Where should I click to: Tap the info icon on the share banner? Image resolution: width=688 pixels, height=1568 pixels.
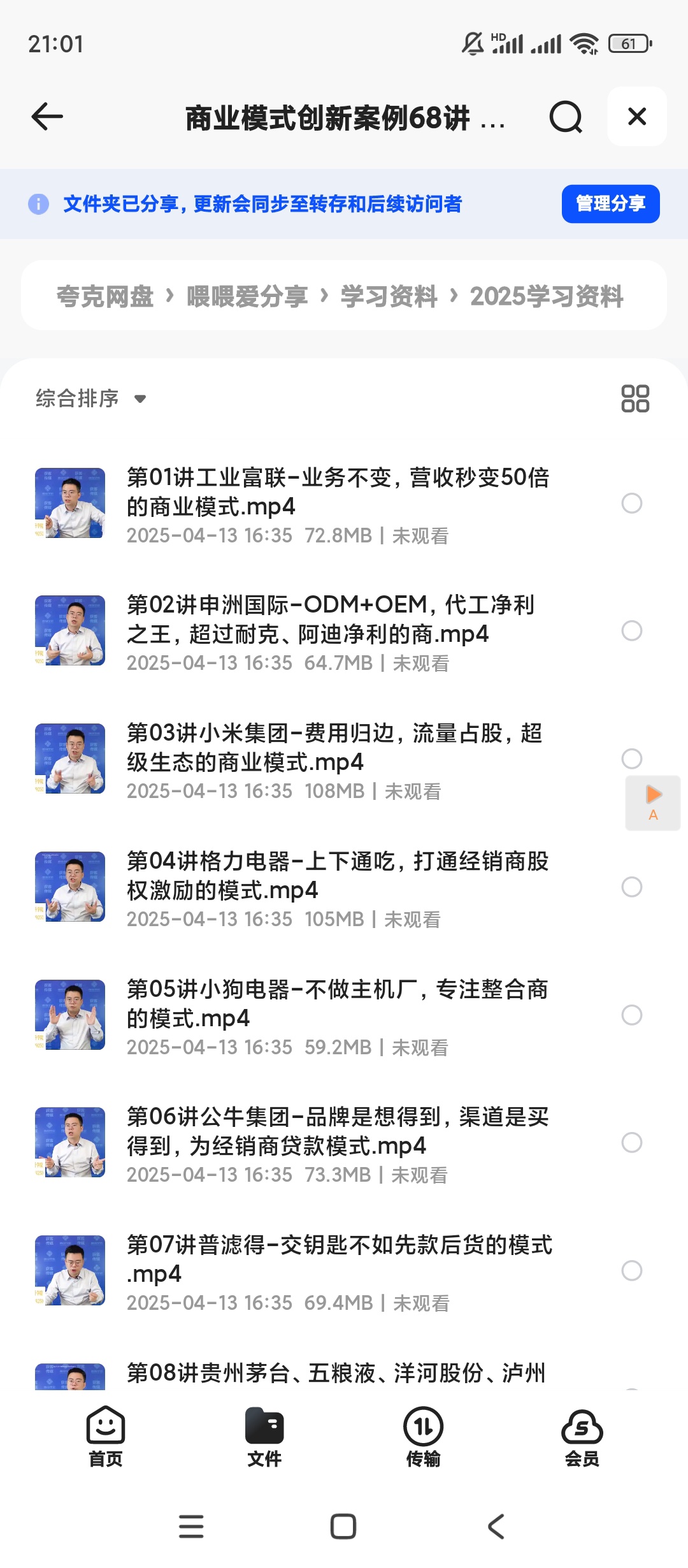point(38,204)
